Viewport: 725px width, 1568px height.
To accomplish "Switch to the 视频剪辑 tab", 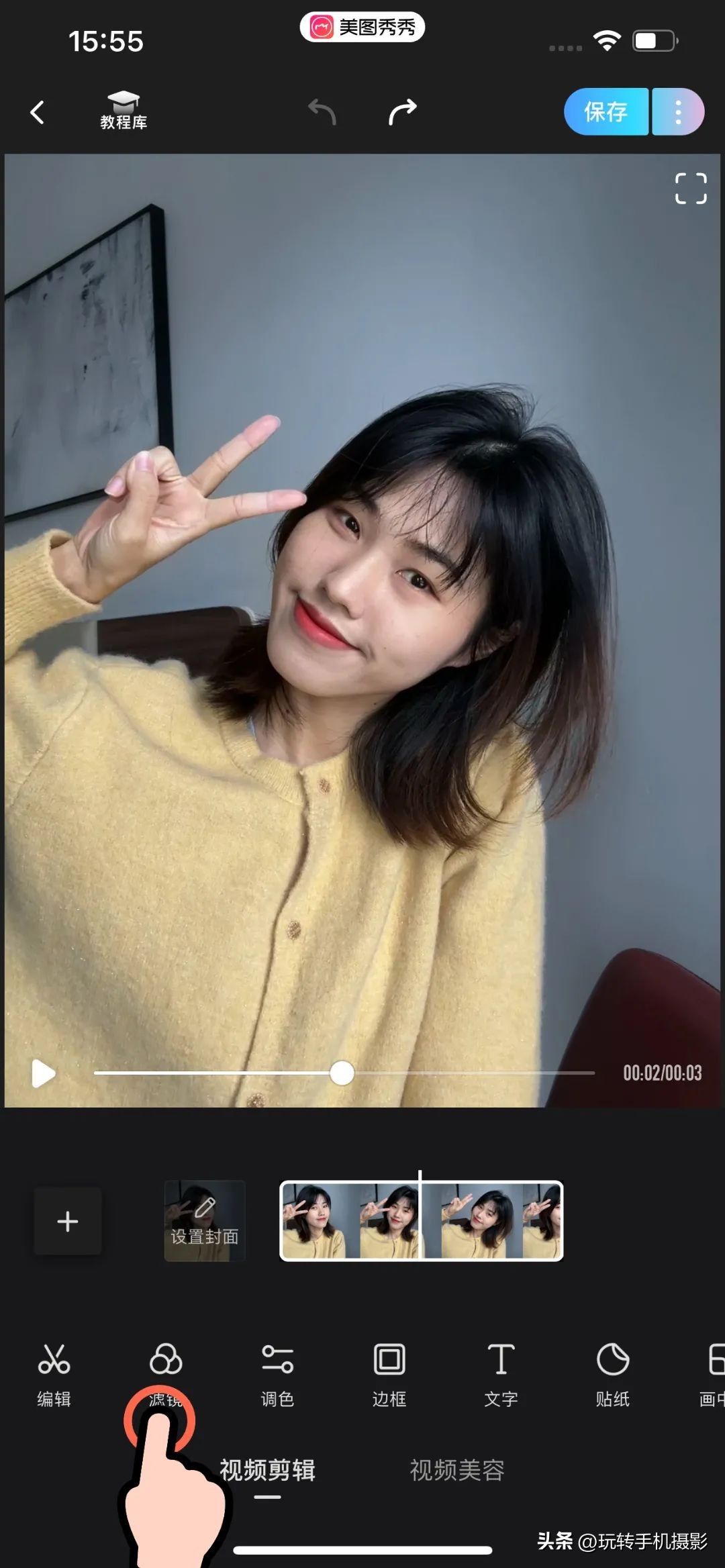I will pos(267,1470).
